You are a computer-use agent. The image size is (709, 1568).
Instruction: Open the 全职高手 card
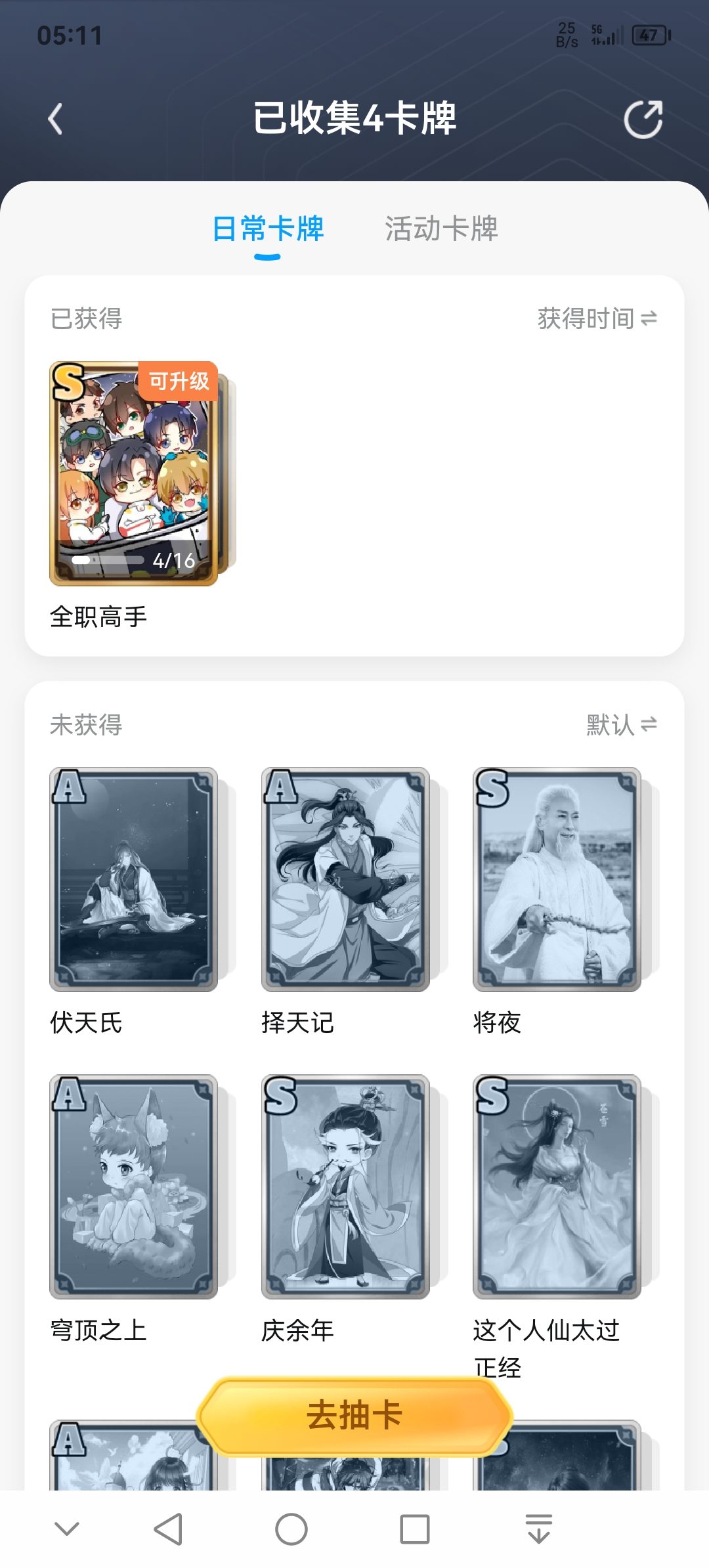pos(134,473)
